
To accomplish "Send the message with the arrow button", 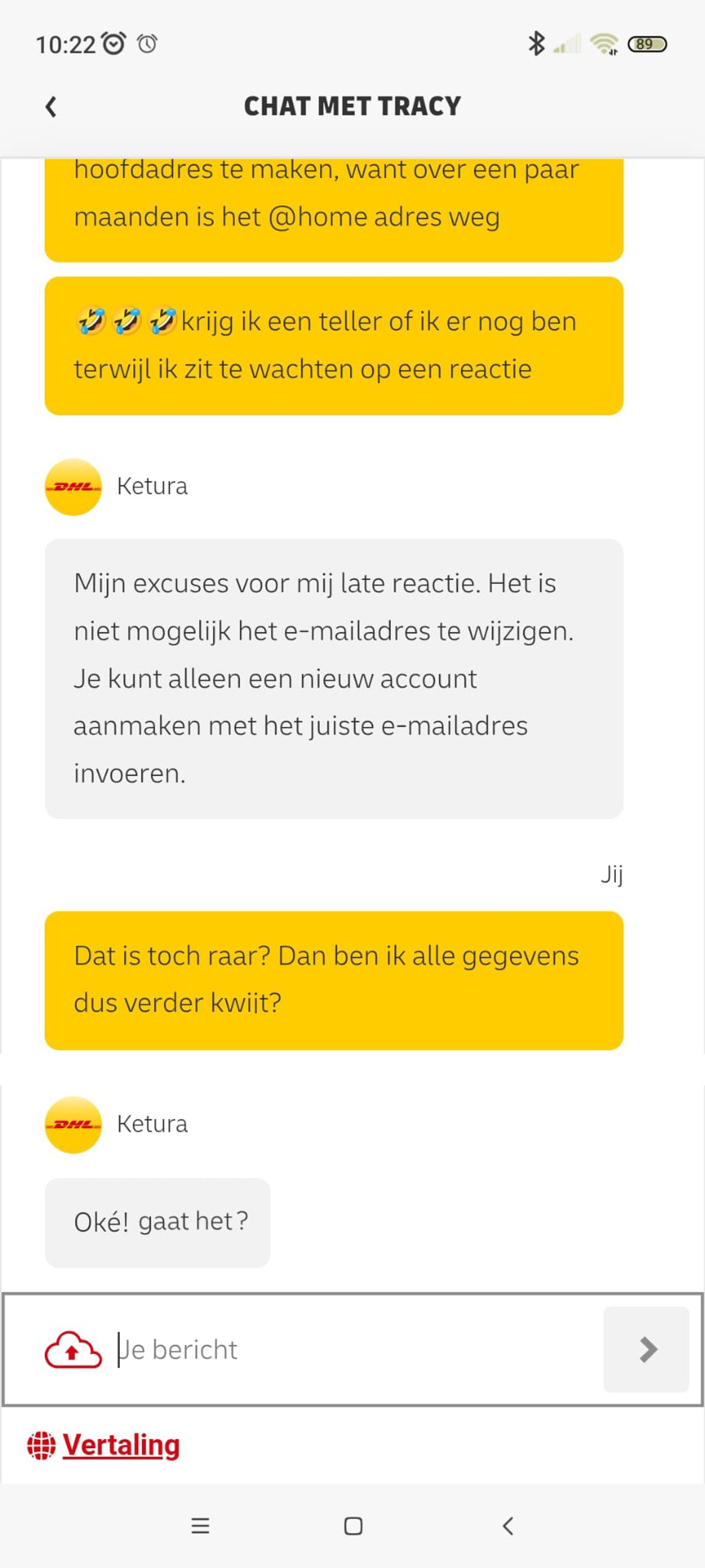I will pos(646,1349).
